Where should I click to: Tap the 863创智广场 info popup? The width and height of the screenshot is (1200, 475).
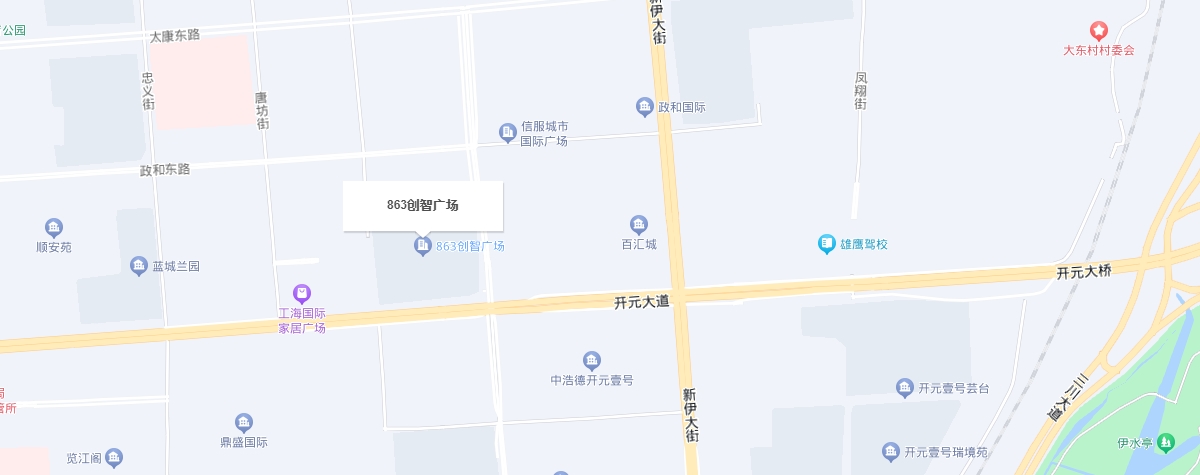(x=422, y=206)
